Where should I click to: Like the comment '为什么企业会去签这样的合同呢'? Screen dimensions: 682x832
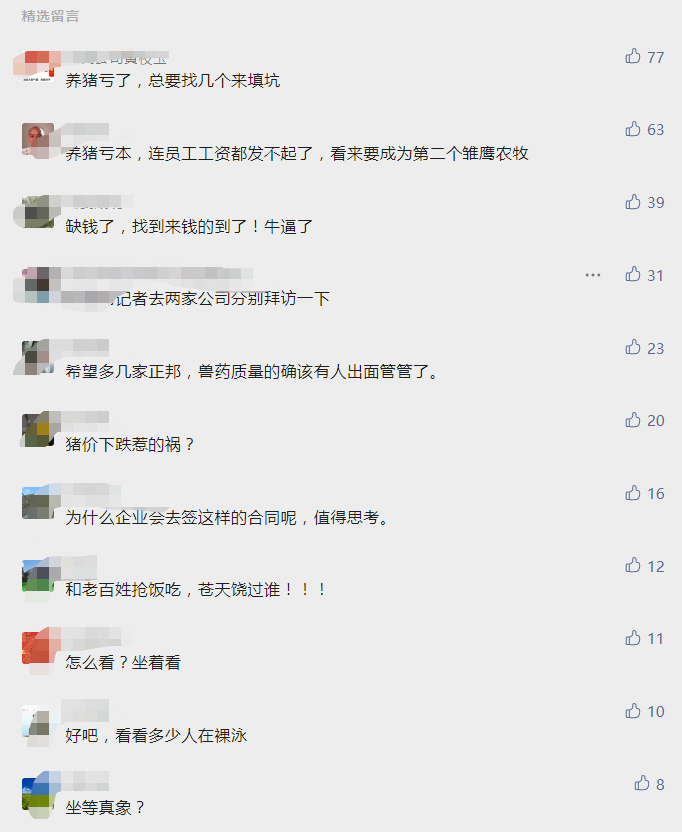(633, 493)
